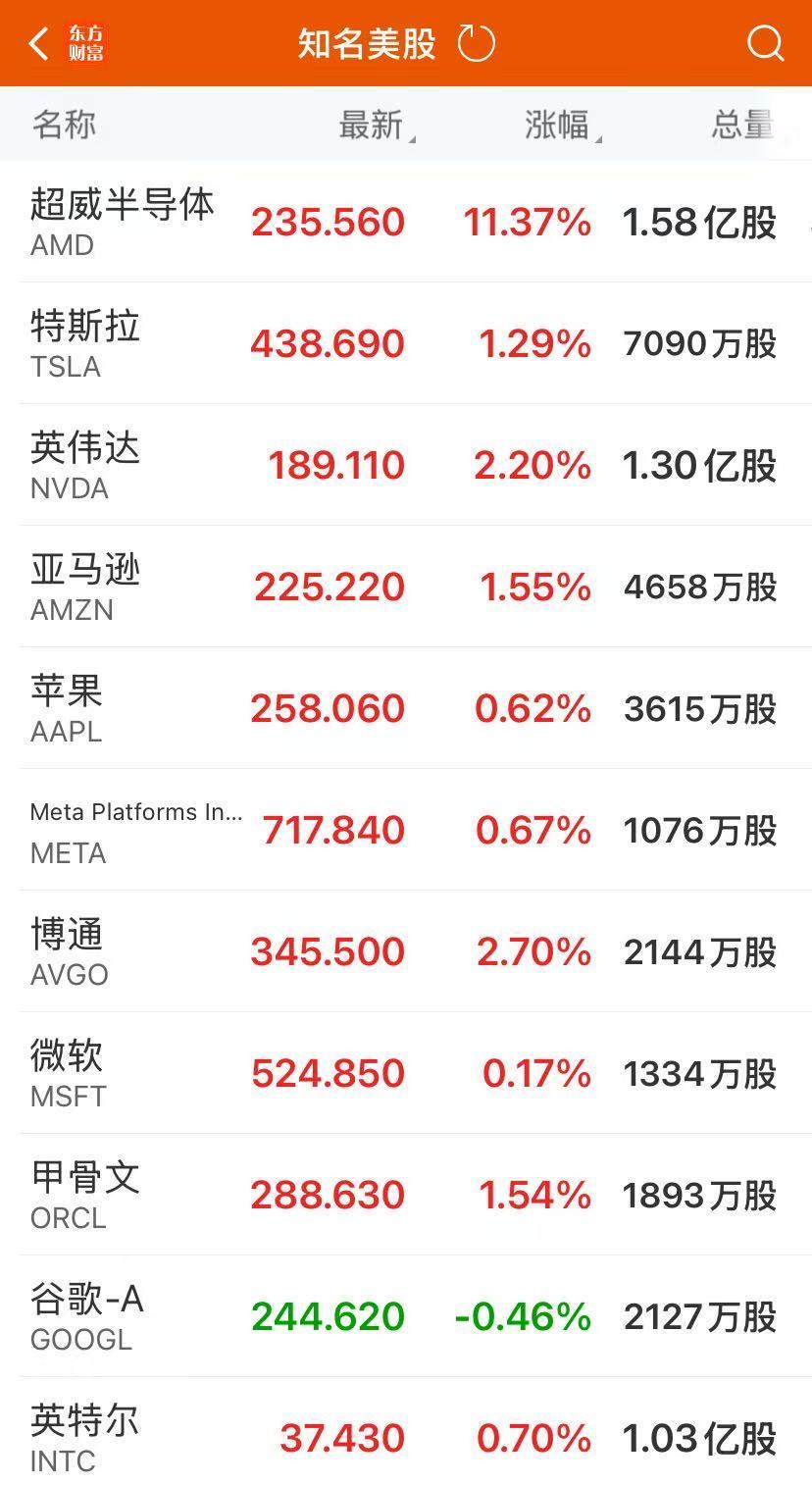
Task: View the Meta Platforms stock entry
Action: pos(406,830)
